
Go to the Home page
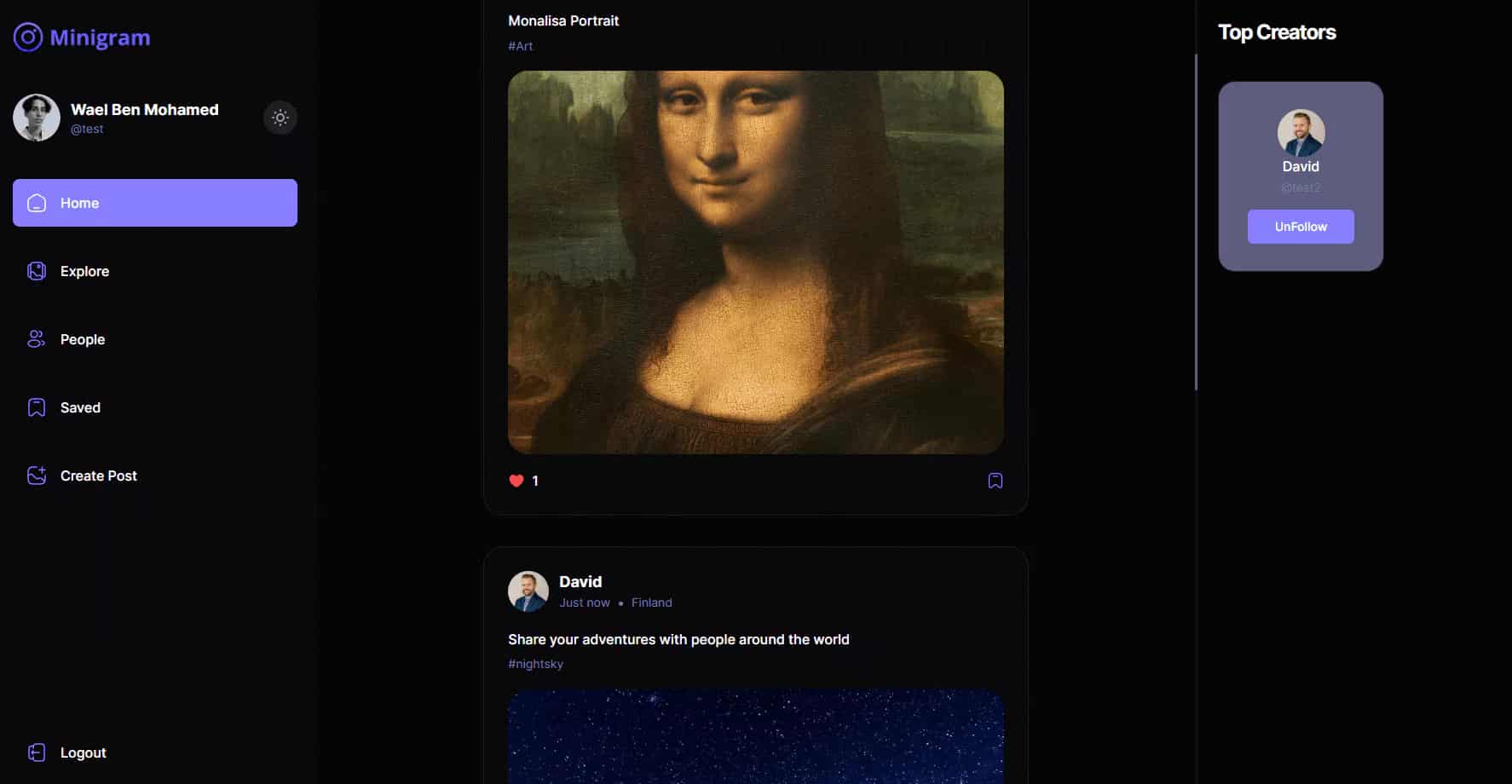154,203
